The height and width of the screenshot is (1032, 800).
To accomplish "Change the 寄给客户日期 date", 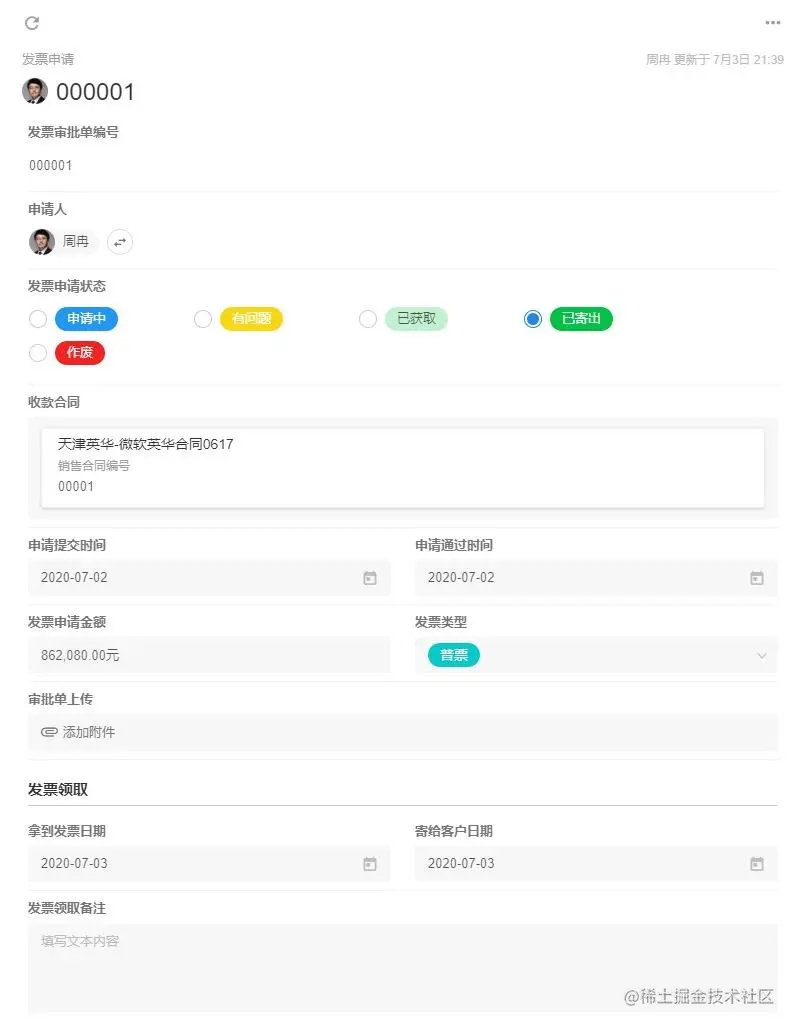I will [595, 863].
